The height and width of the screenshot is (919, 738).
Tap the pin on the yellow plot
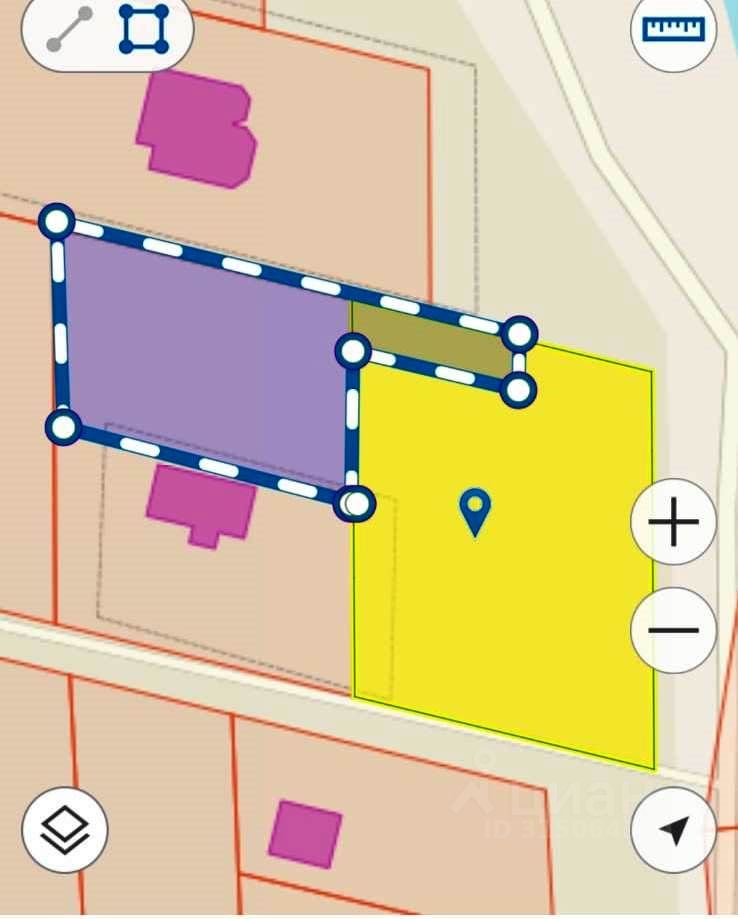(474, 511)
